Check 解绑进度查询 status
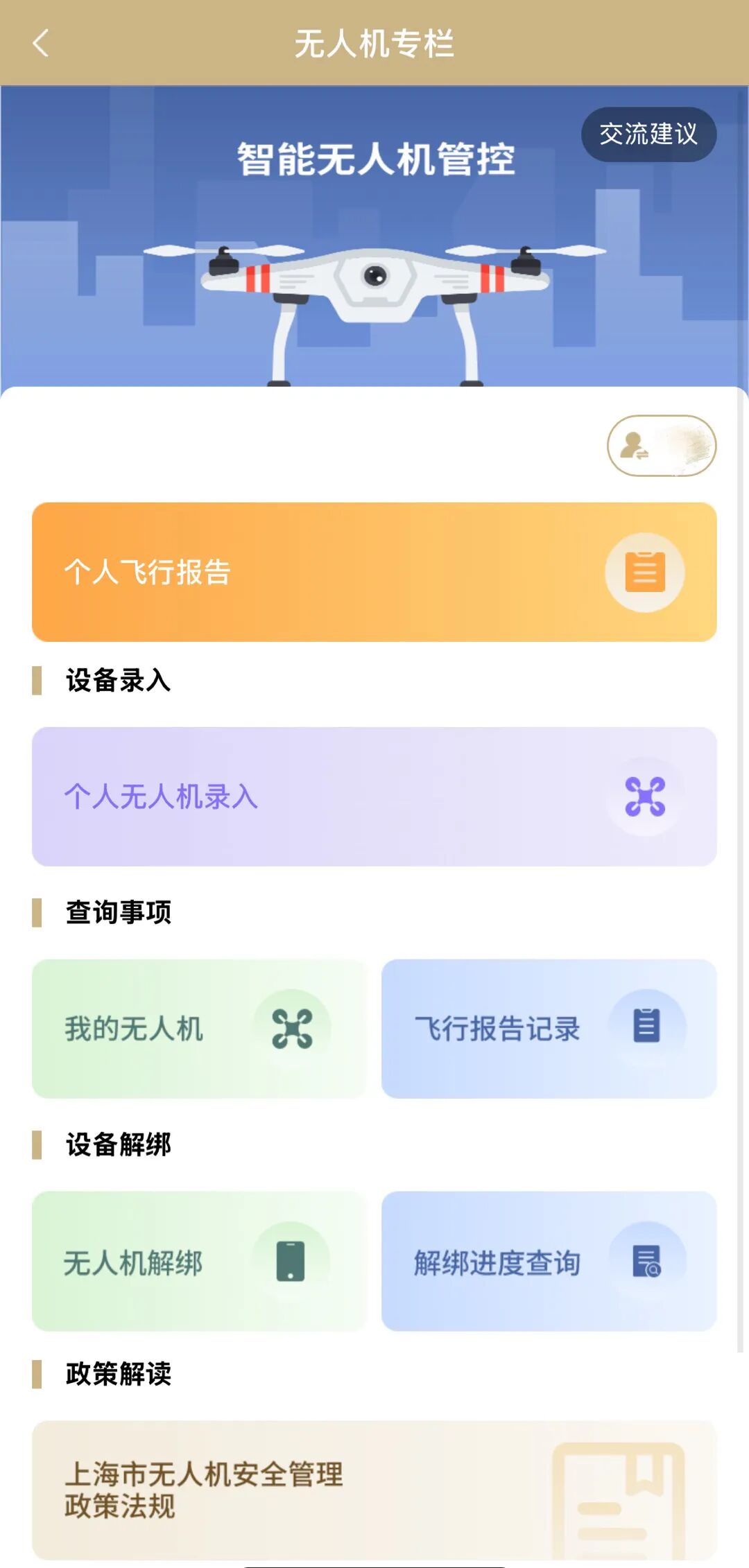 [549, 1261]
